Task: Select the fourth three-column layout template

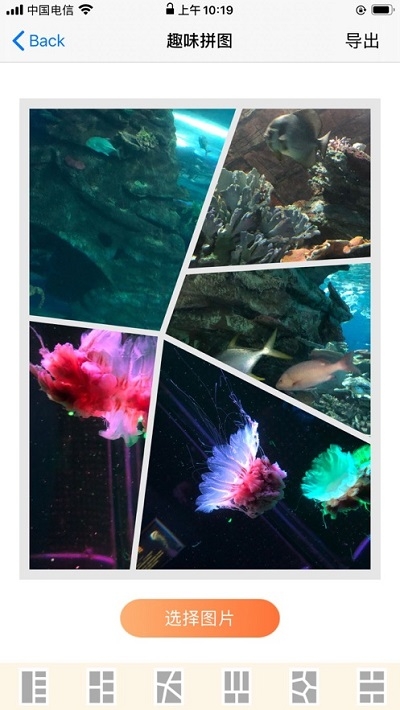Action: [236, 687]
